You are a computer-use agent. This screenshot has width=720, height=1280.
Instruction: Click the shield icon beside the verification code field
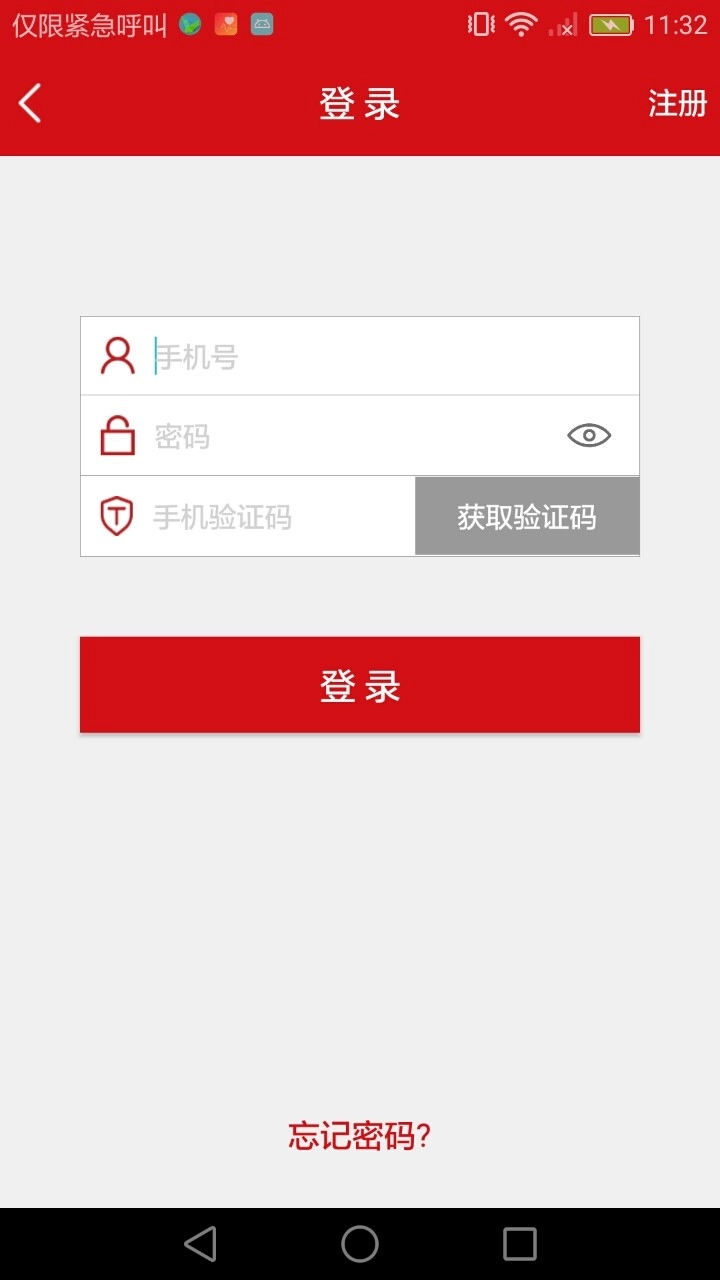(x=117, y=516)
